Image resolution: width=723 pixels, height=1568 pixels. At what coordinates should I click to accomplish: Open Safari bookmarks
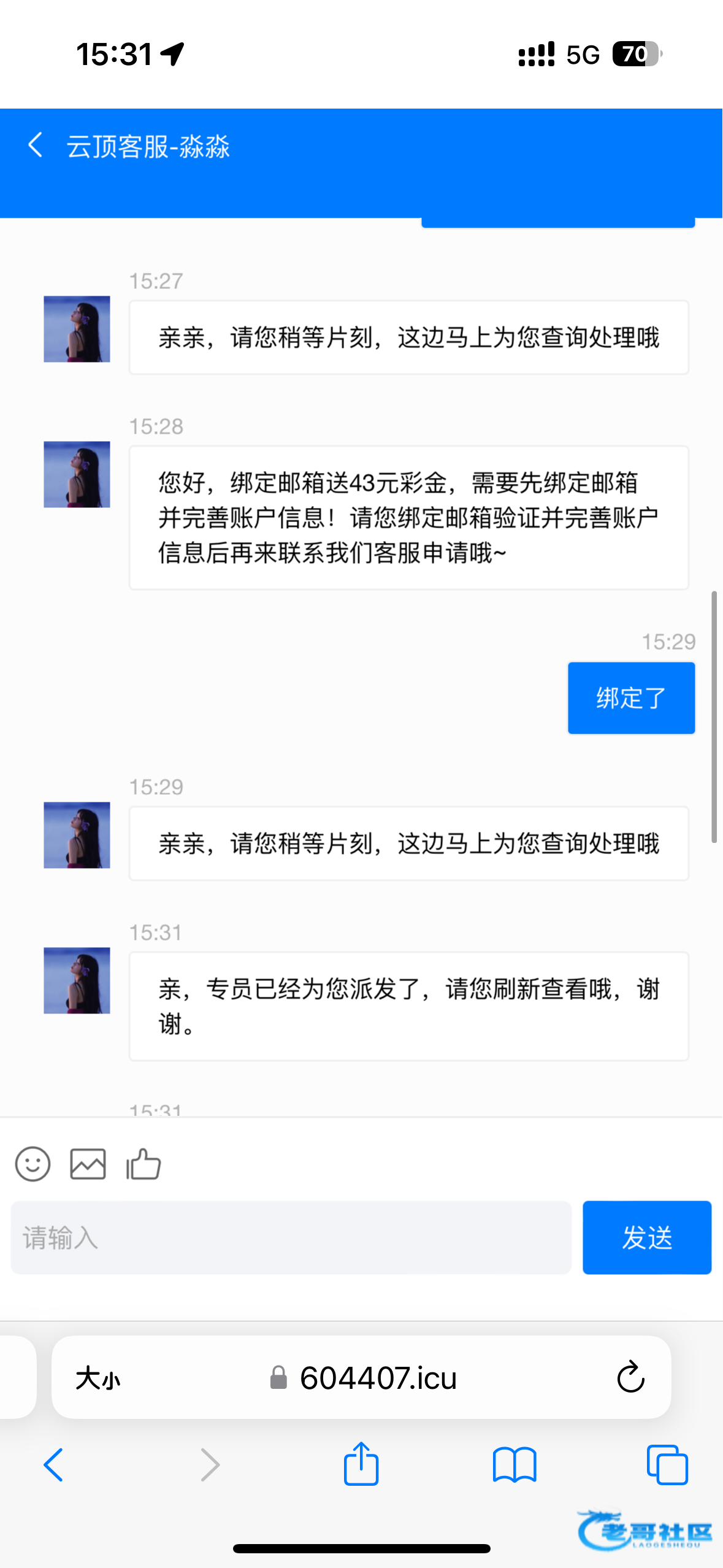point(515,1465)
